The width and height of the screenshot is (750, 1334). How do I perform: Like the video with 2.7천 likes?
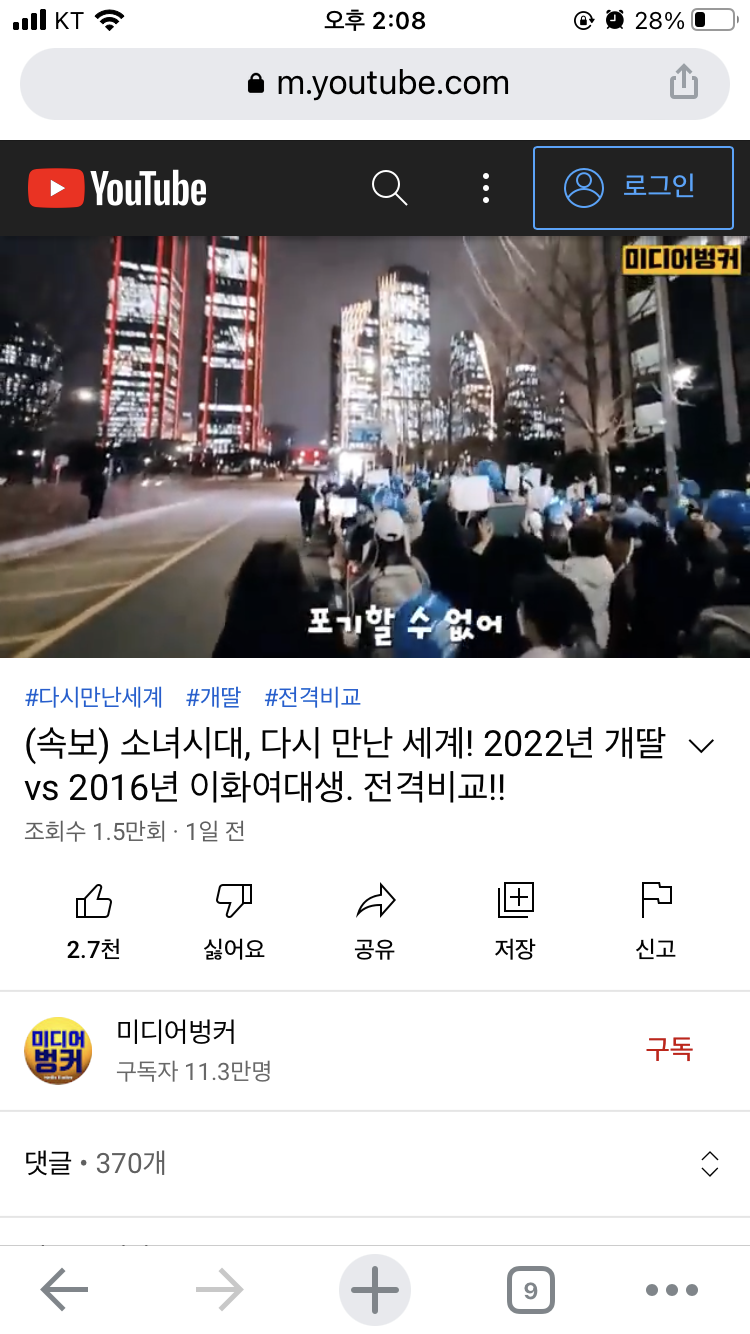click(x=94, y=920)
